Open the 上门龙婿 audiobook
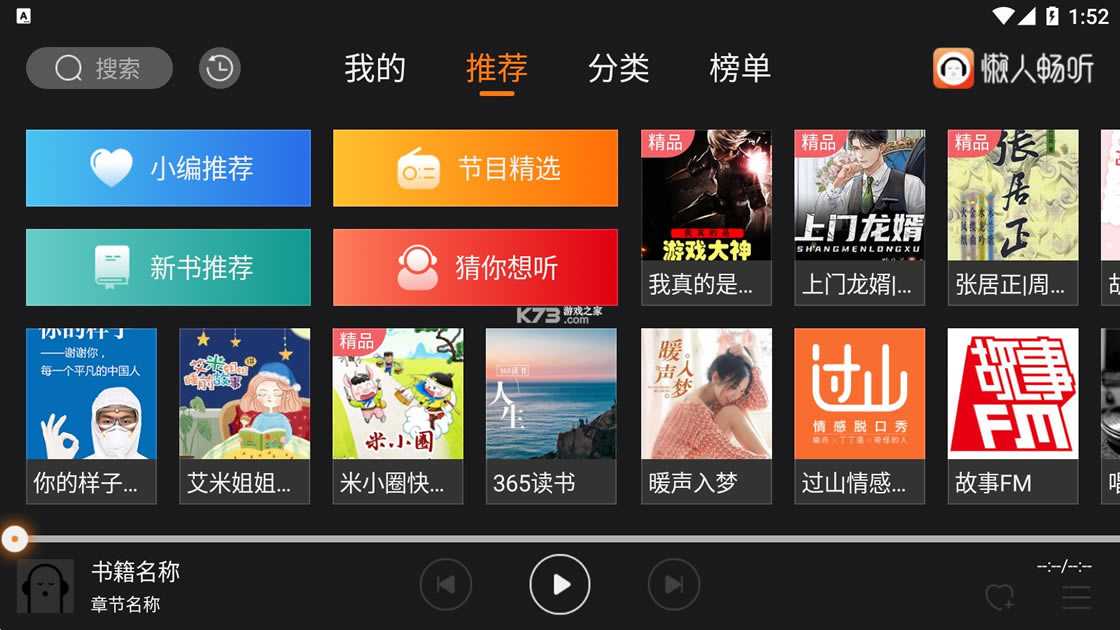The height and width of the screenshot is (630, 1120). point(859,216)
